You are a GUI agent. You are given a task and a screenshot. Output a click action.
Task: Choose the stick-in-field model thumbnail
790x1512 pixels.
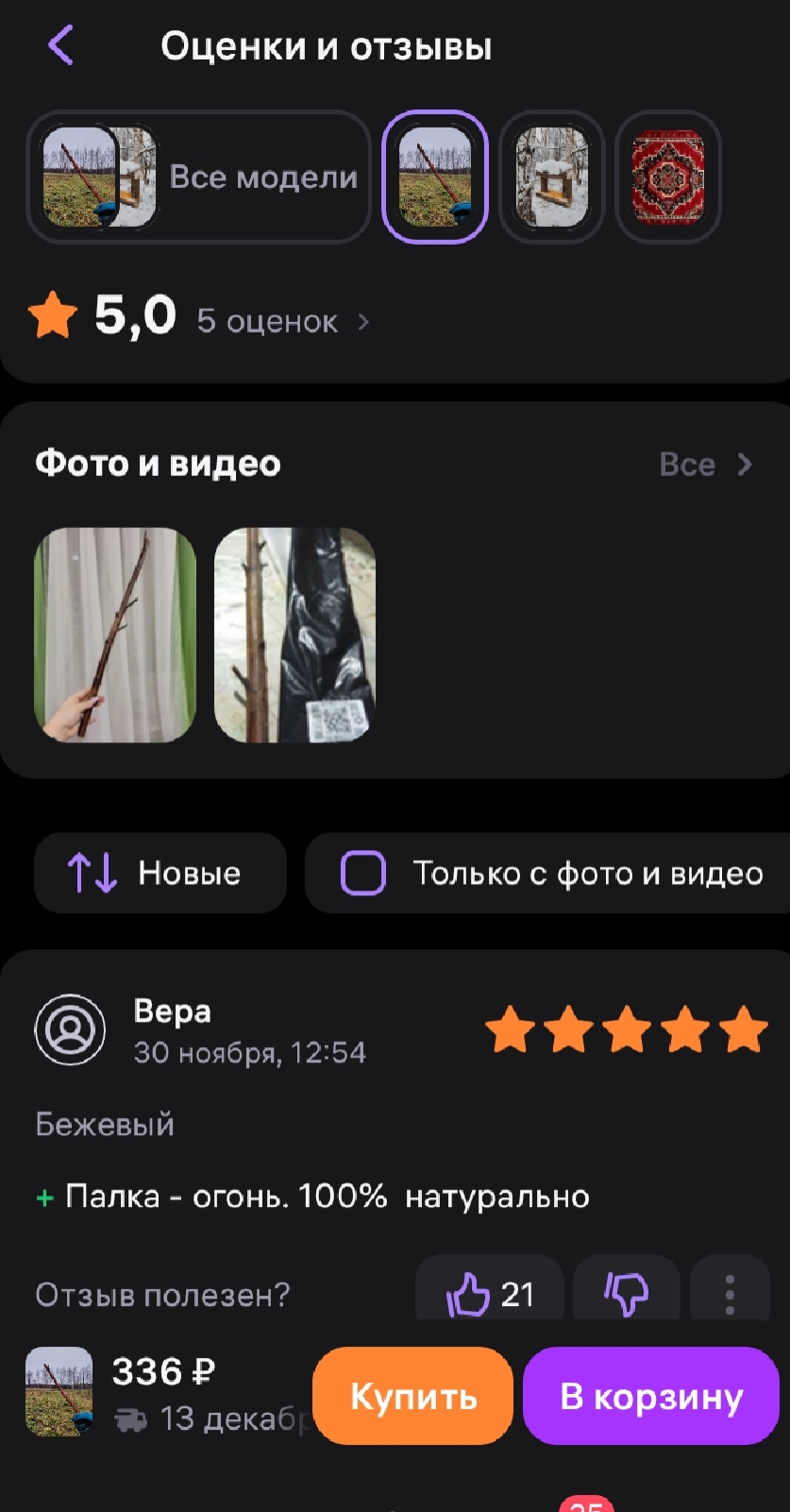(x=434, y=178)
